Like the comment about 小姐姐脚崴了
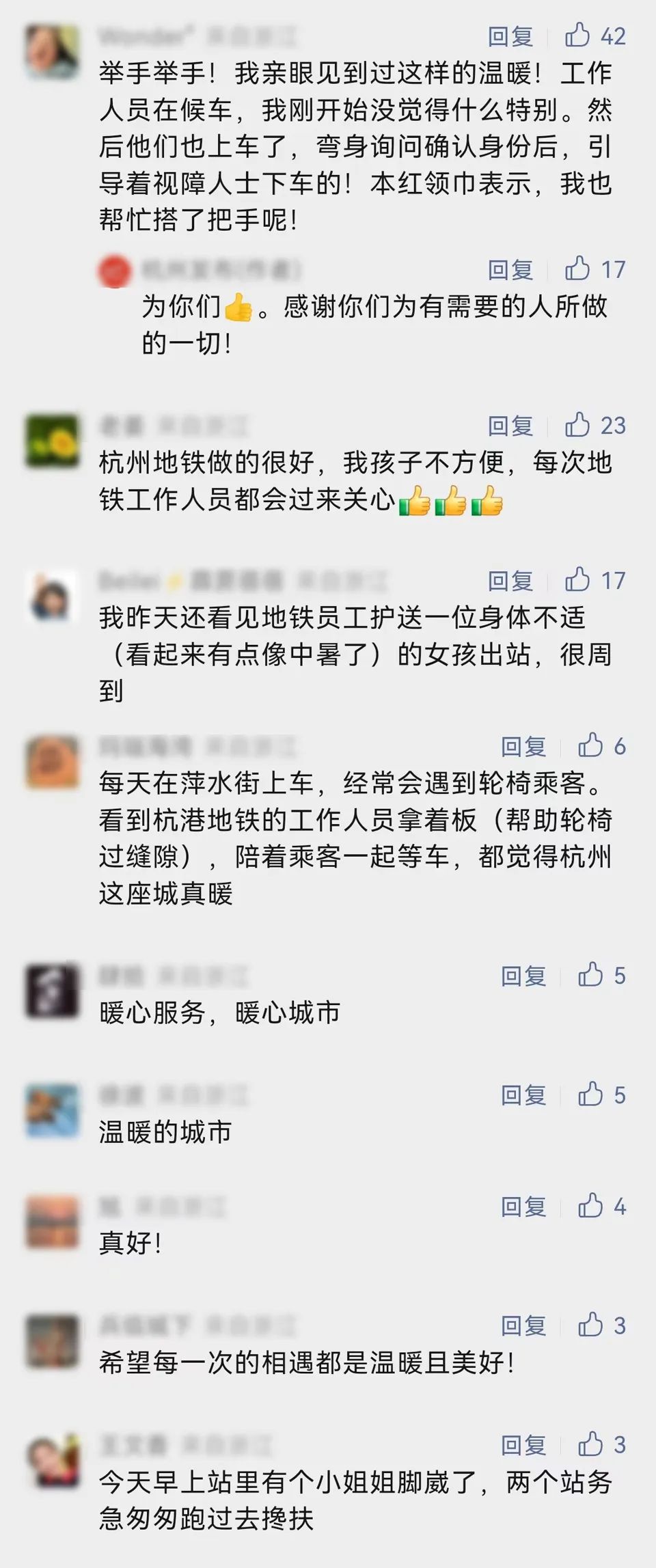This screenshot has height=1568, width=656. coord(590,1444)
